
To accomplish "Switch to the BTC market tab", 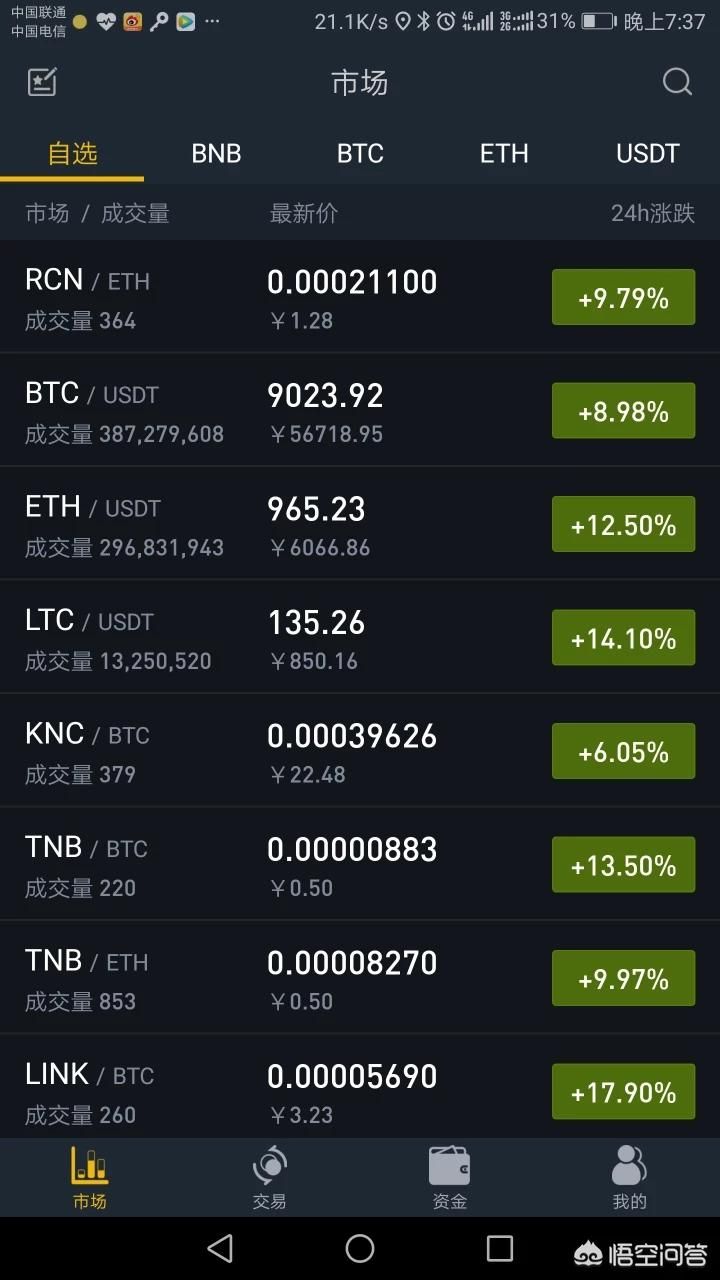I will [x=360, y=153].
